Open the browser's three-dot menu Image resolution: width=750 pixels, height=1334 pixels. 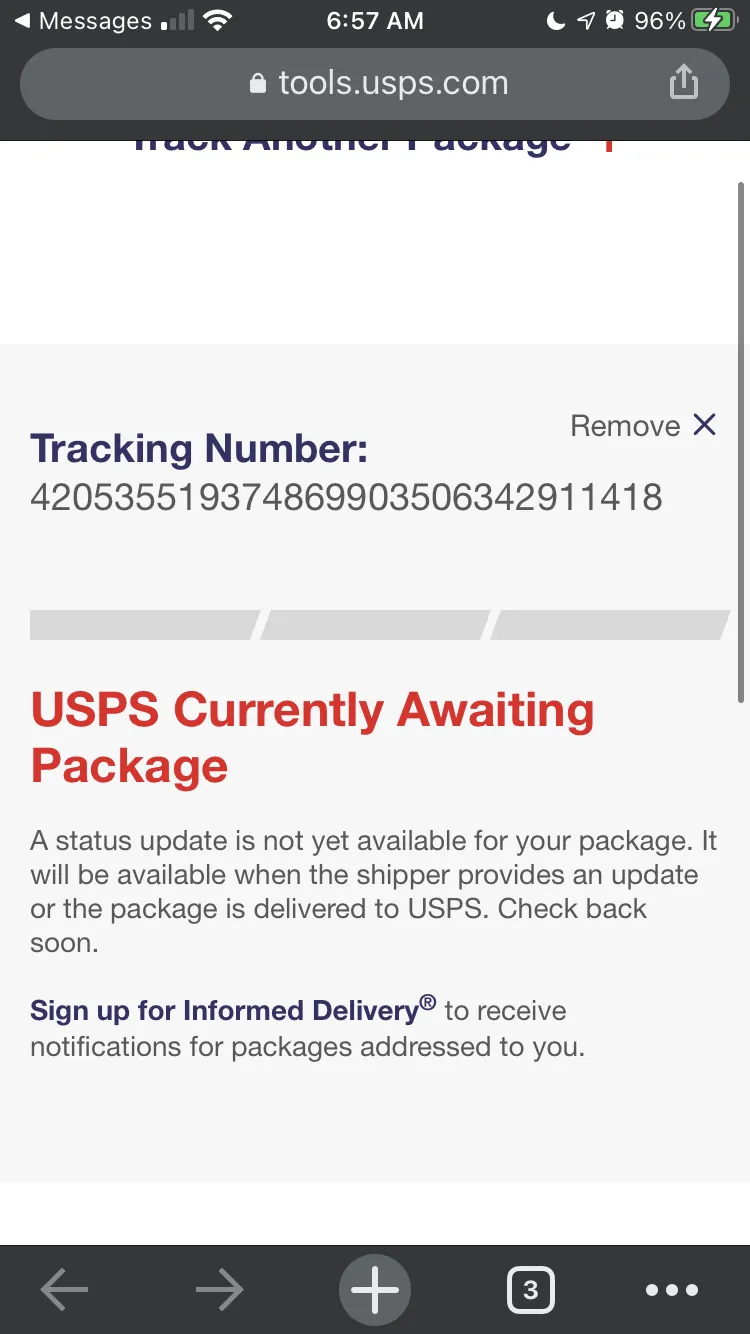click(672, 1291)
